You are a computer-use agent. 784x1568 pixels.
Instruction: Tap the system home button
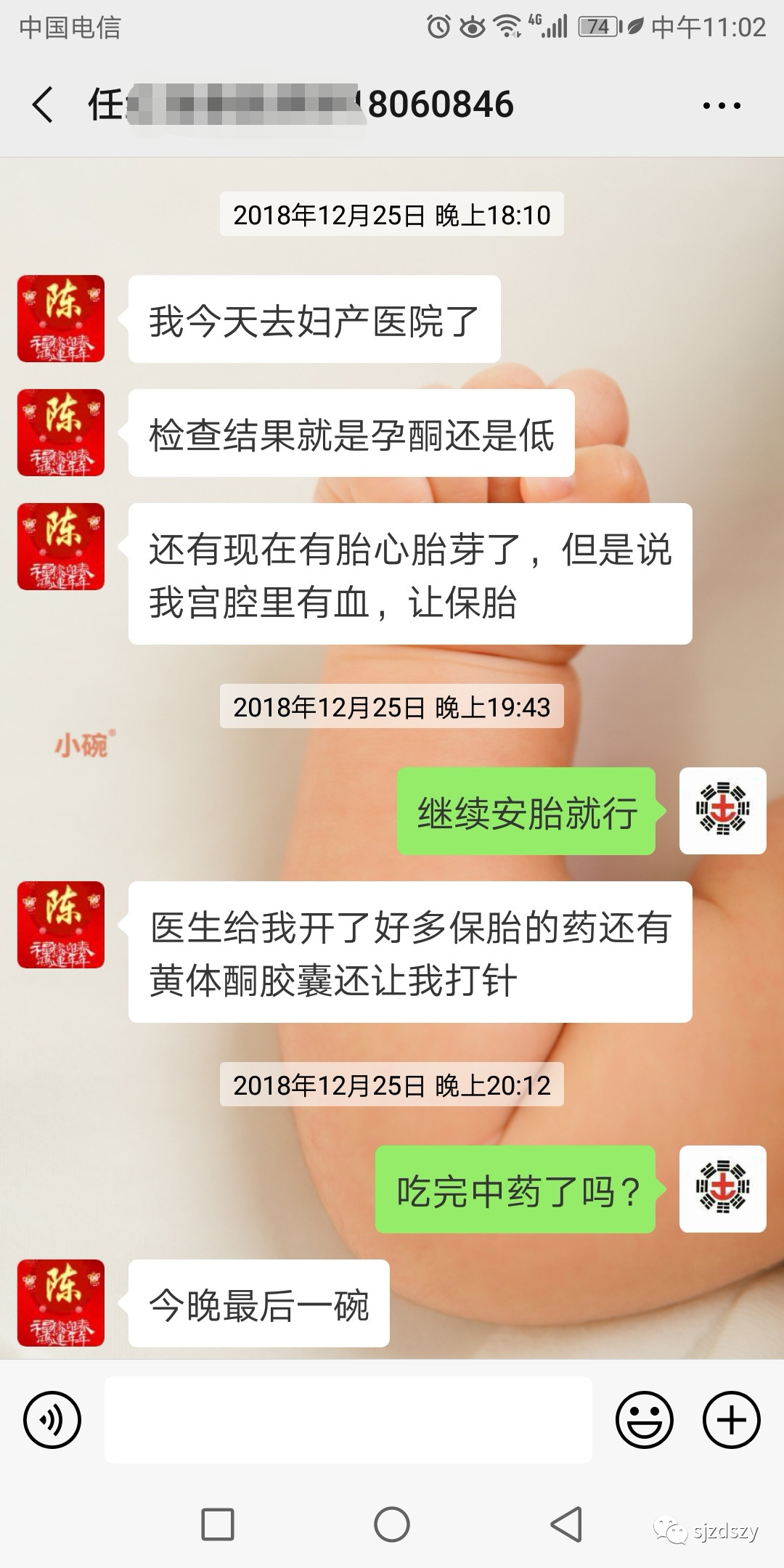392,1524
